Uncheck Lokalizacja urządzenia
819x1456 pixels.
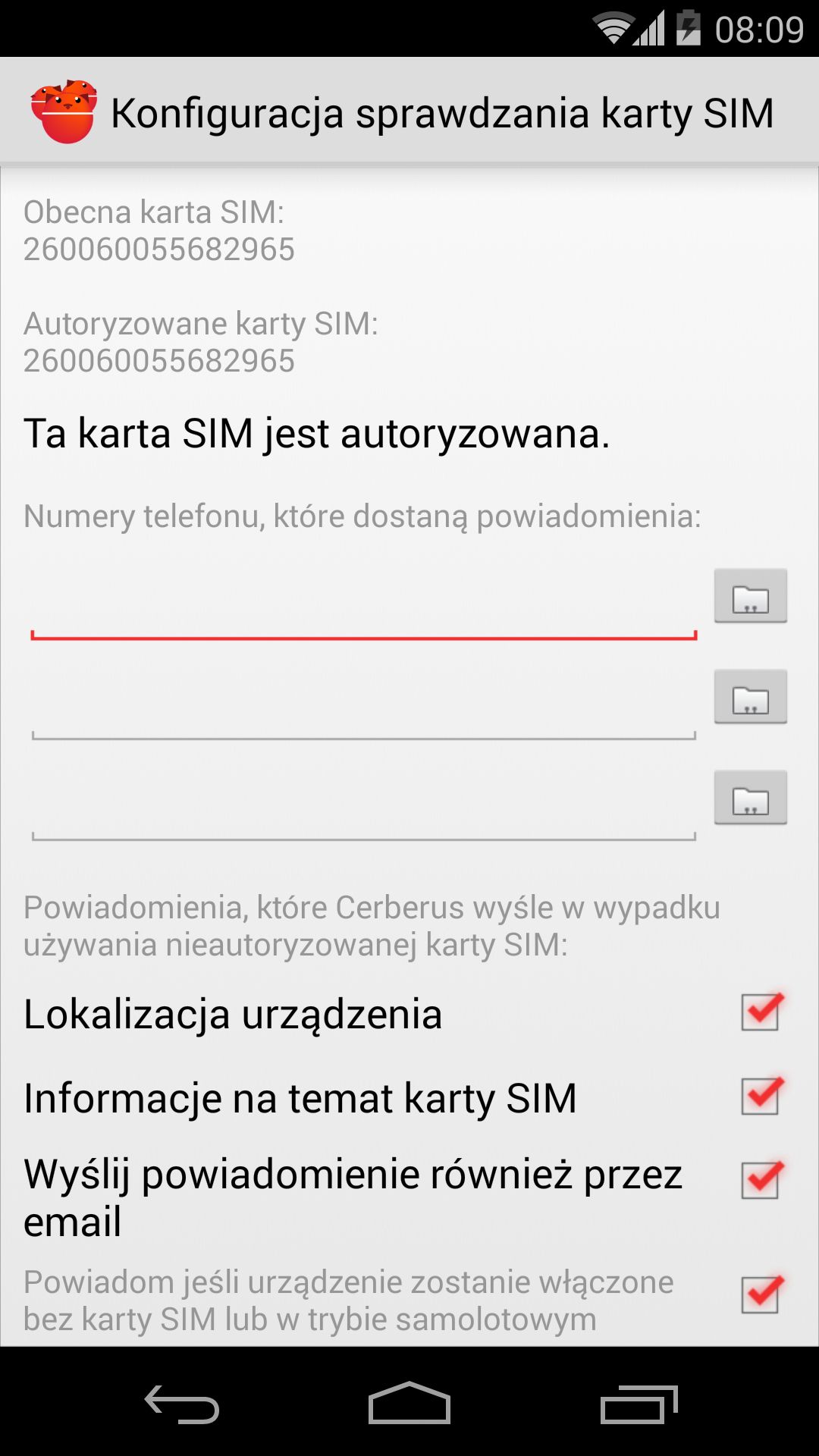(761, 1012)
